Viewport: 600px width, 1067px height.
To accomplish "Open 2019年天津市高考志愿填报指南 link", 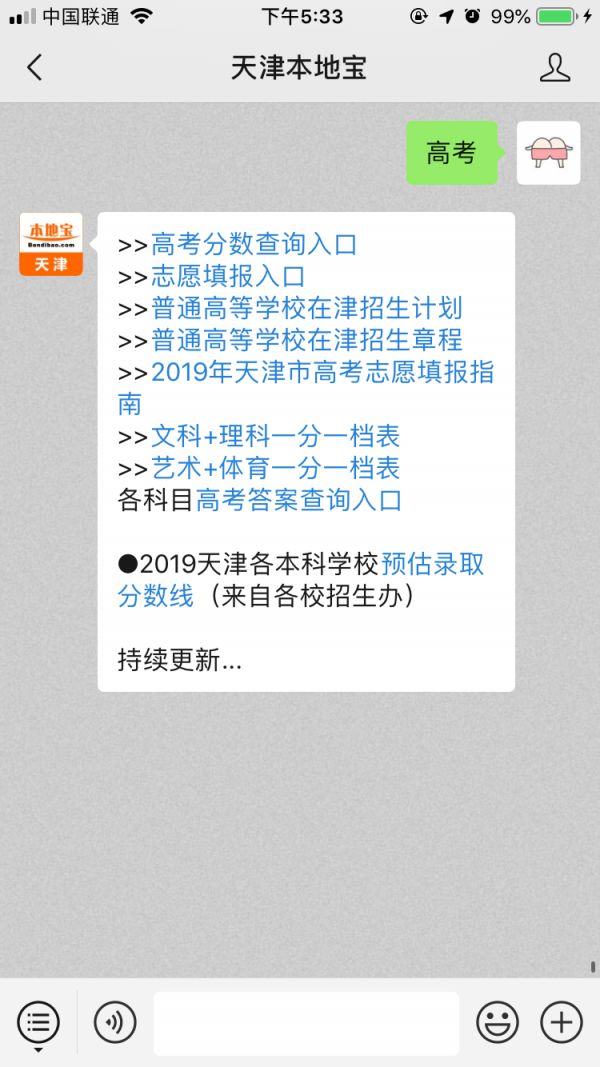I will point(322,372).
